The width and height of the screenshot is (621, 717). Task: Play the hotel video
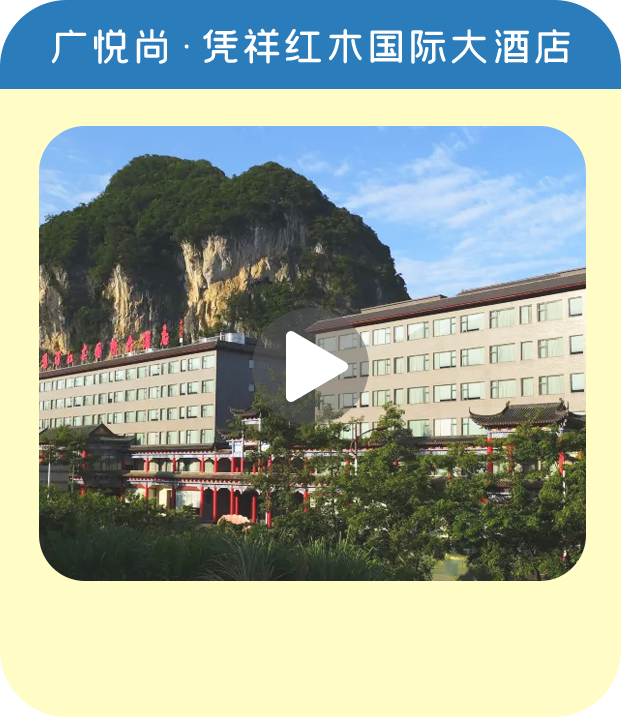click(x=312, y=367)
